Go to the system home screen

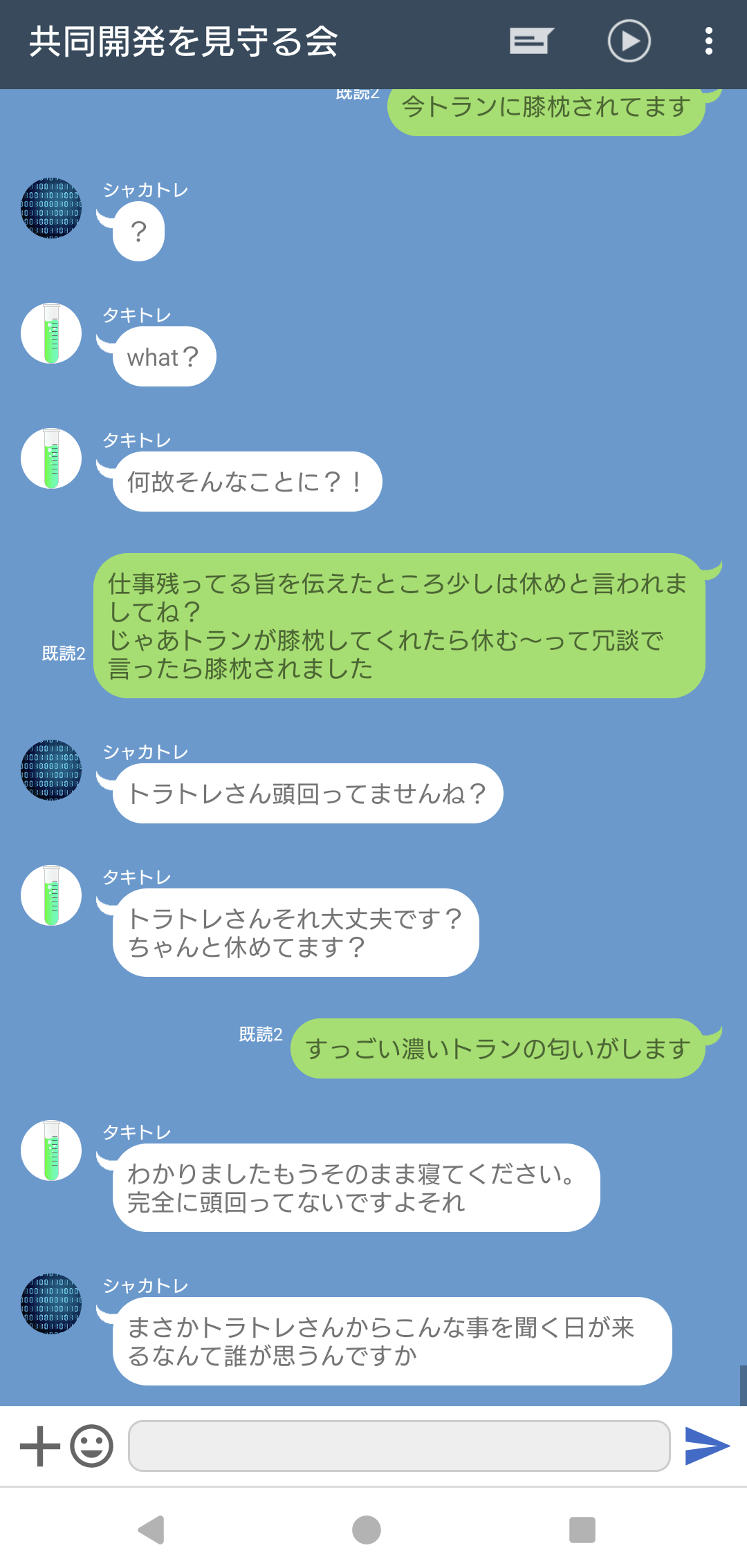tap(367, 1530)
